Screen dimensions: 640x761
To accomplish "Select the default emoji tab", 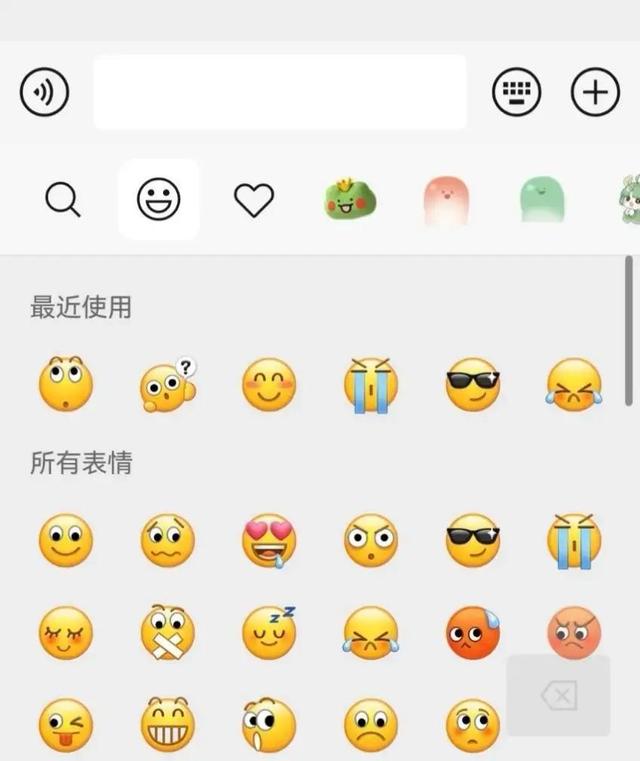I will [159, 200].
